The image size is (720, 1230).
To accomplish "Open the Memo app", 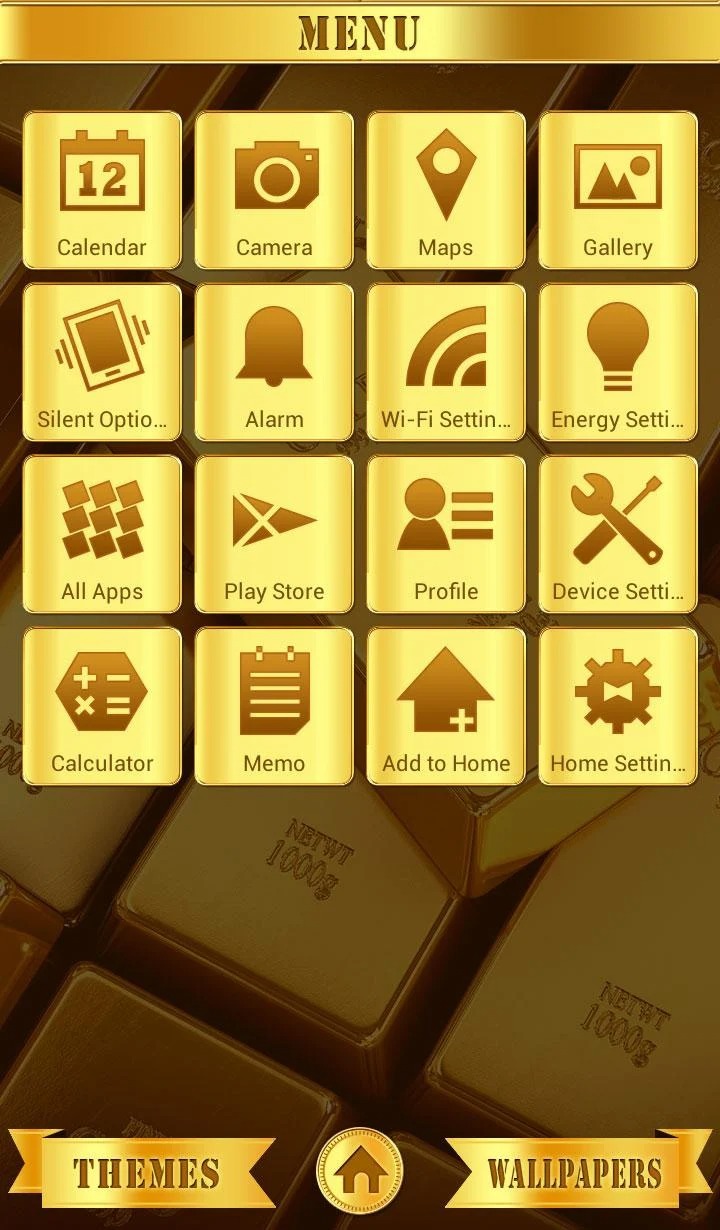I will pyautogui.click(x=274, y=706).
